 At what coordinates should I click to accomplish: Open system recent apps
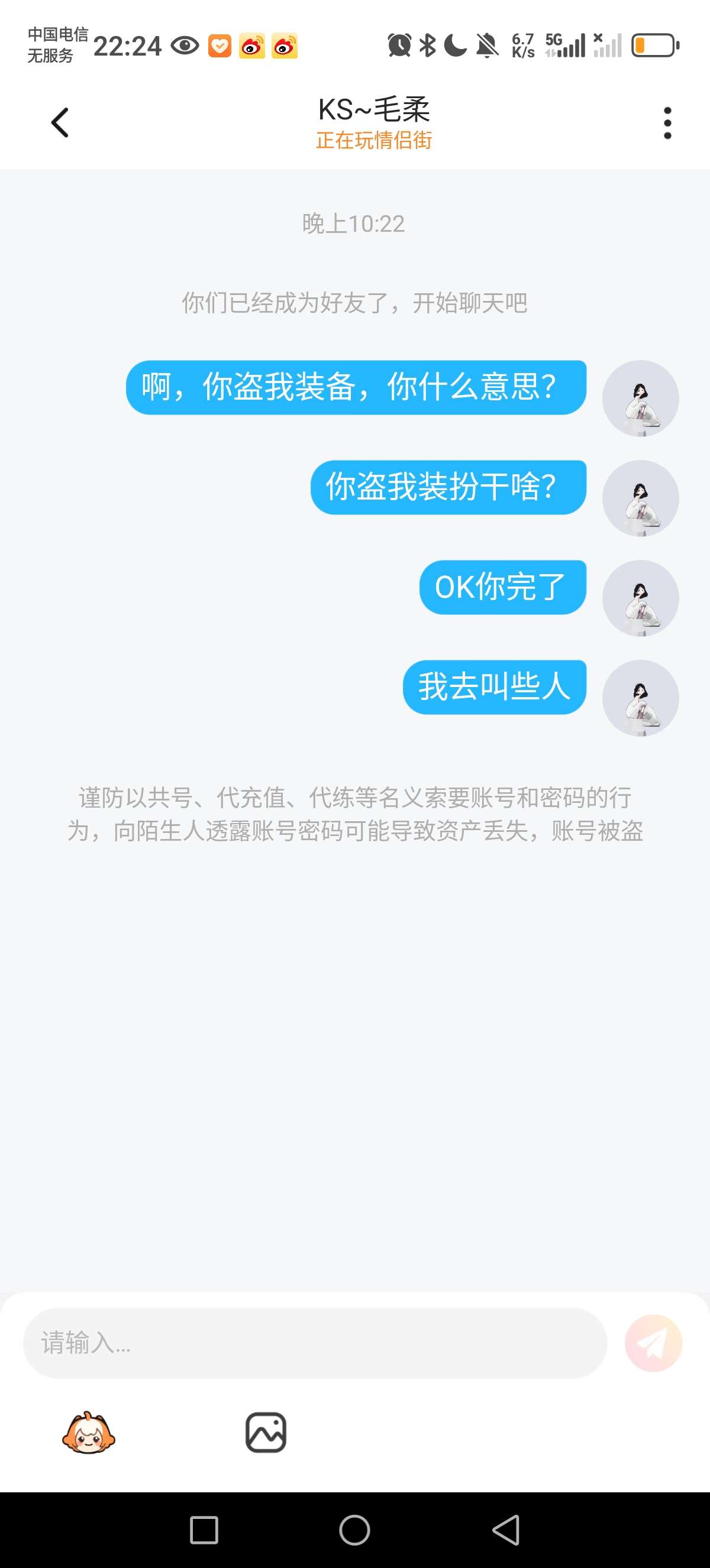click(x=204, y=1530)
